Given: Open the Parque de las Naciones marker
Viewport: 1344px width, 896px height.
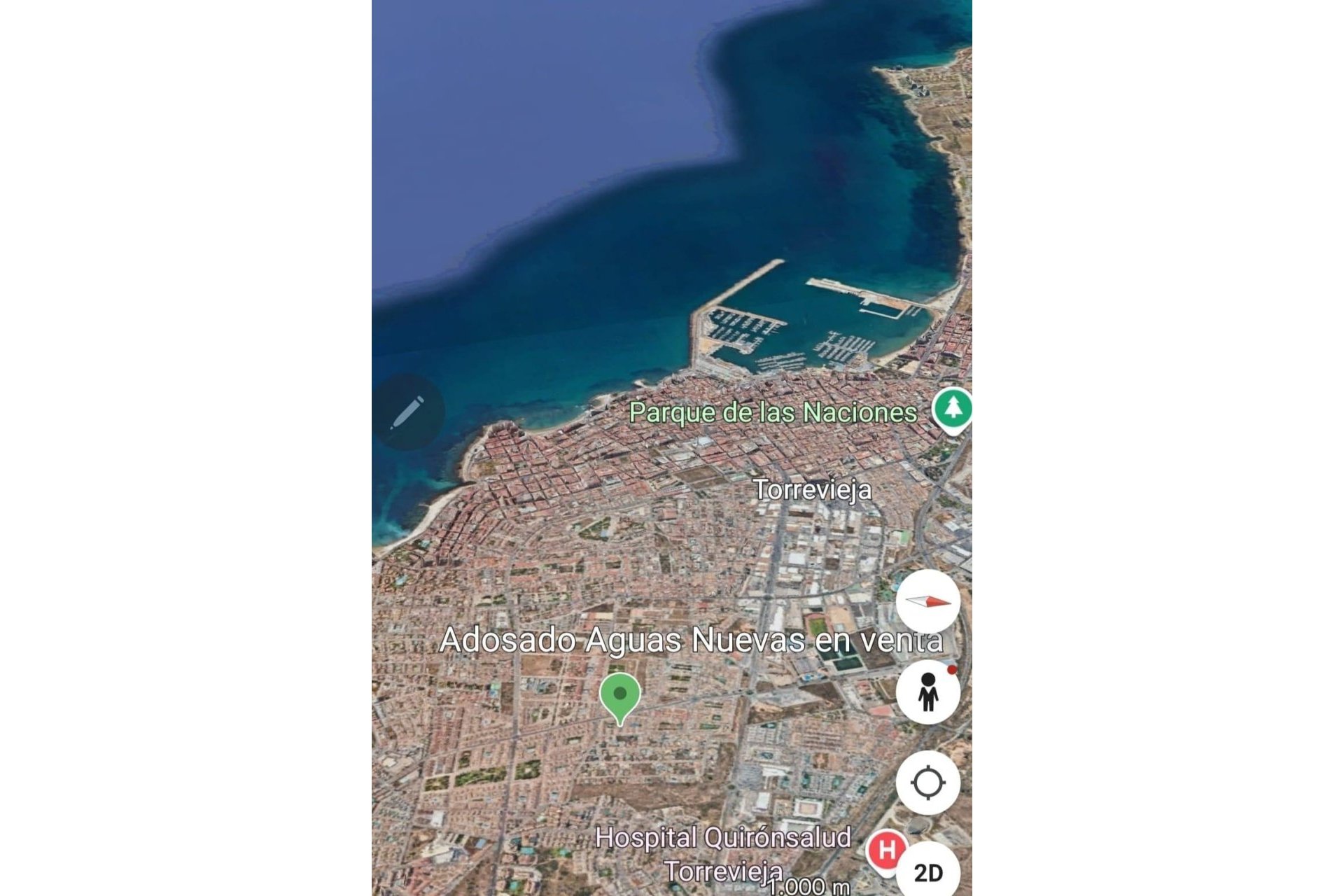Looking at the screenshot, I should pos(952,408).
